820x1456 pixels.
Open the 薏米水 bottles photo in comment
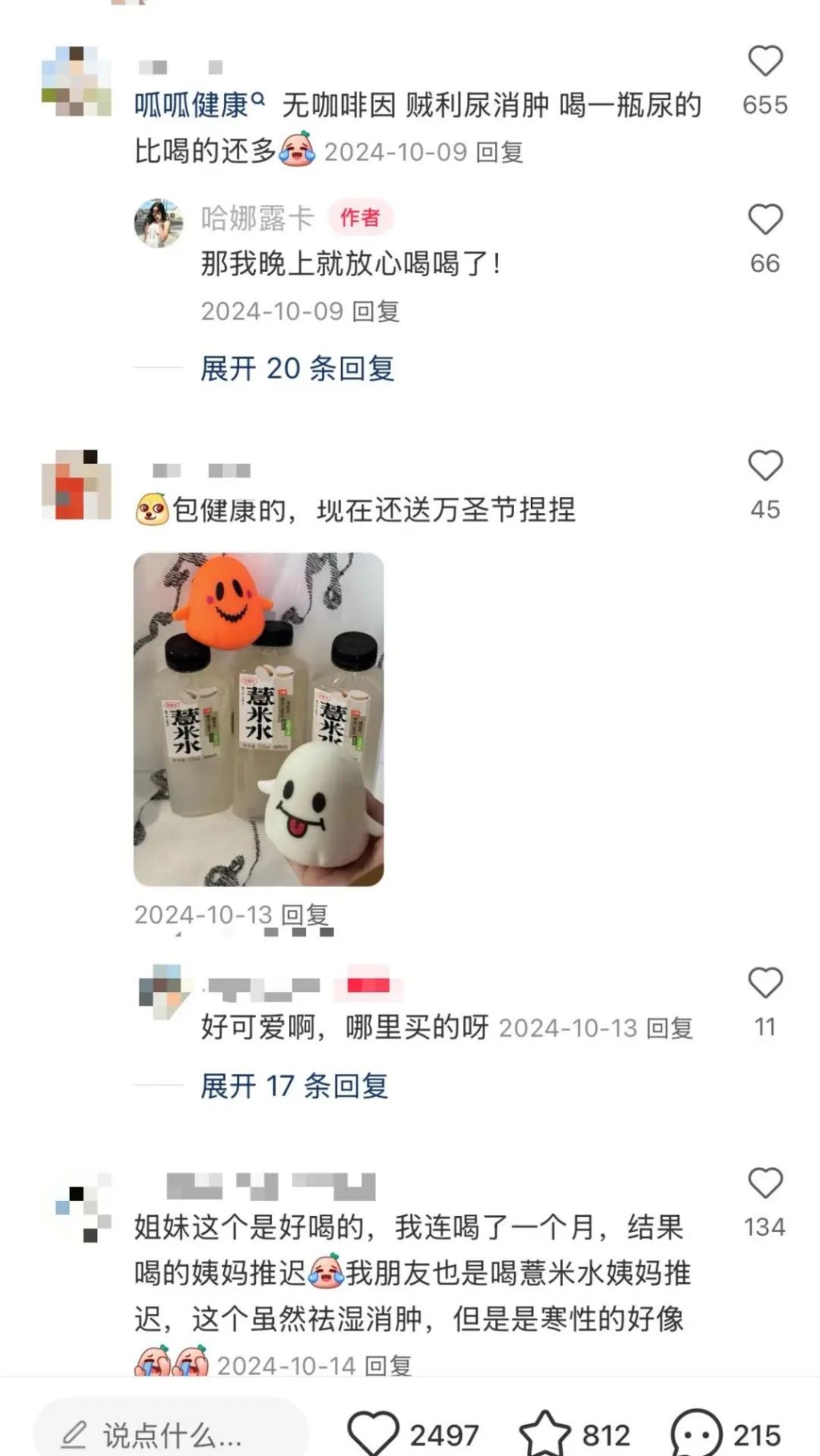point(259,719)
